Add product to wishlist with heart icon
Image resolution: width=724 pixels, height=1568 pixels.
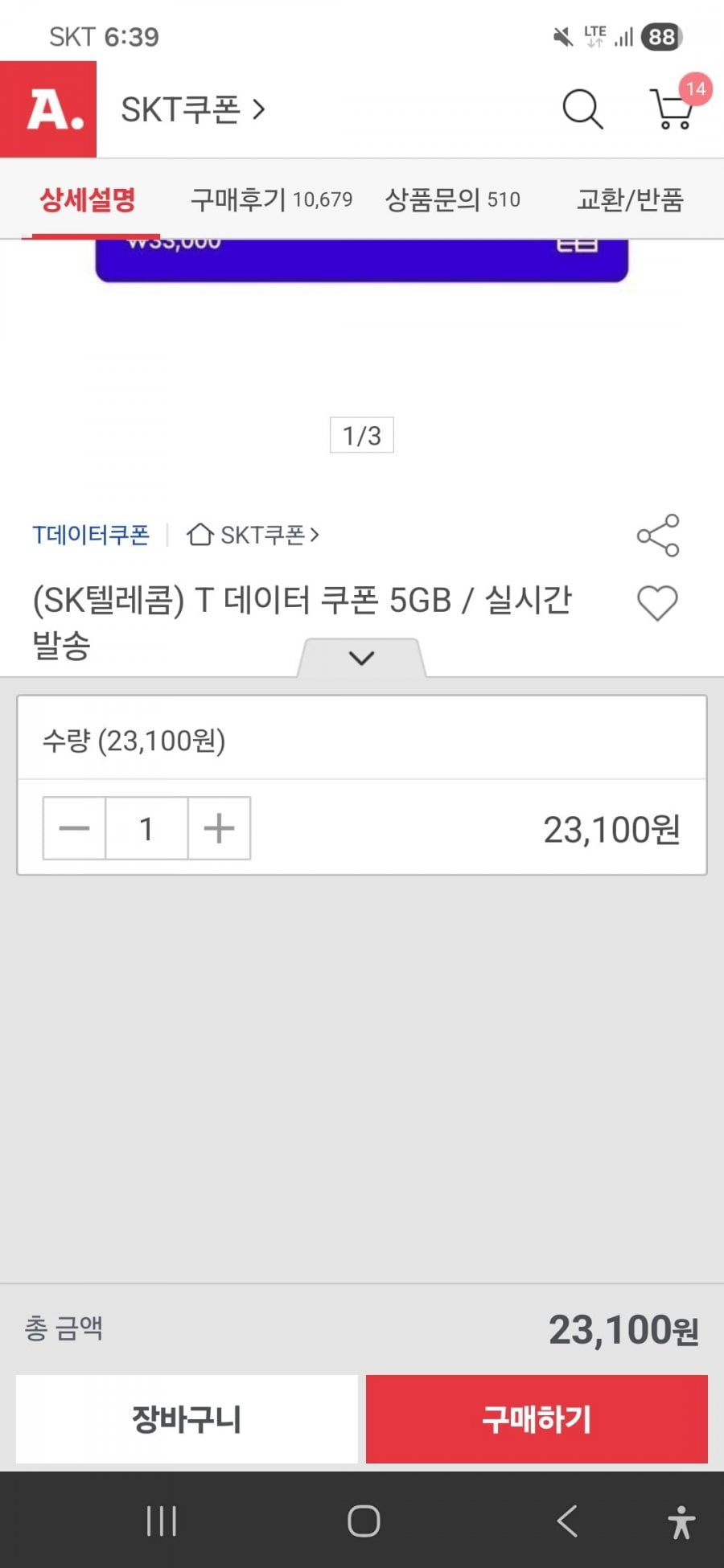click(657, 603)
